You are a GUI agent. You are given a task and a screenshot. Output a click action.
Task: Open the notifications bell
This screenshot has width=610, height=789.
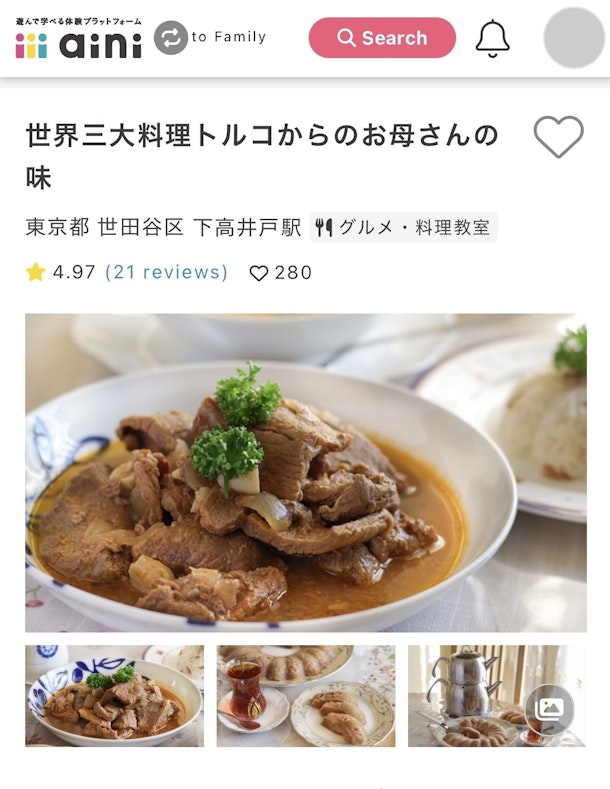point(492,38)
